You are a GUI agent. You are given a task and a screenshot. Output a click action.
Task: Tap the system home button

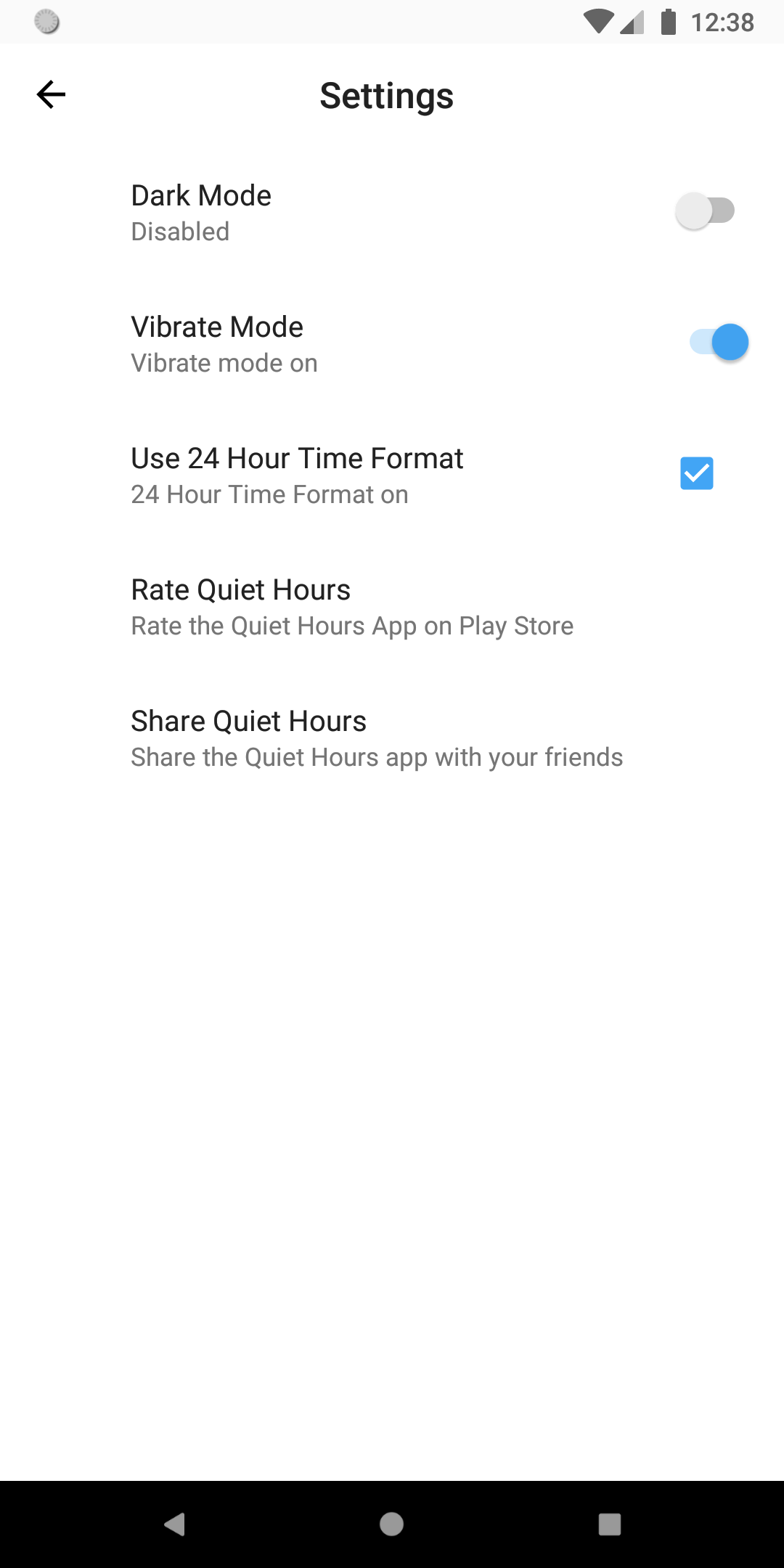click(392, 1524)
